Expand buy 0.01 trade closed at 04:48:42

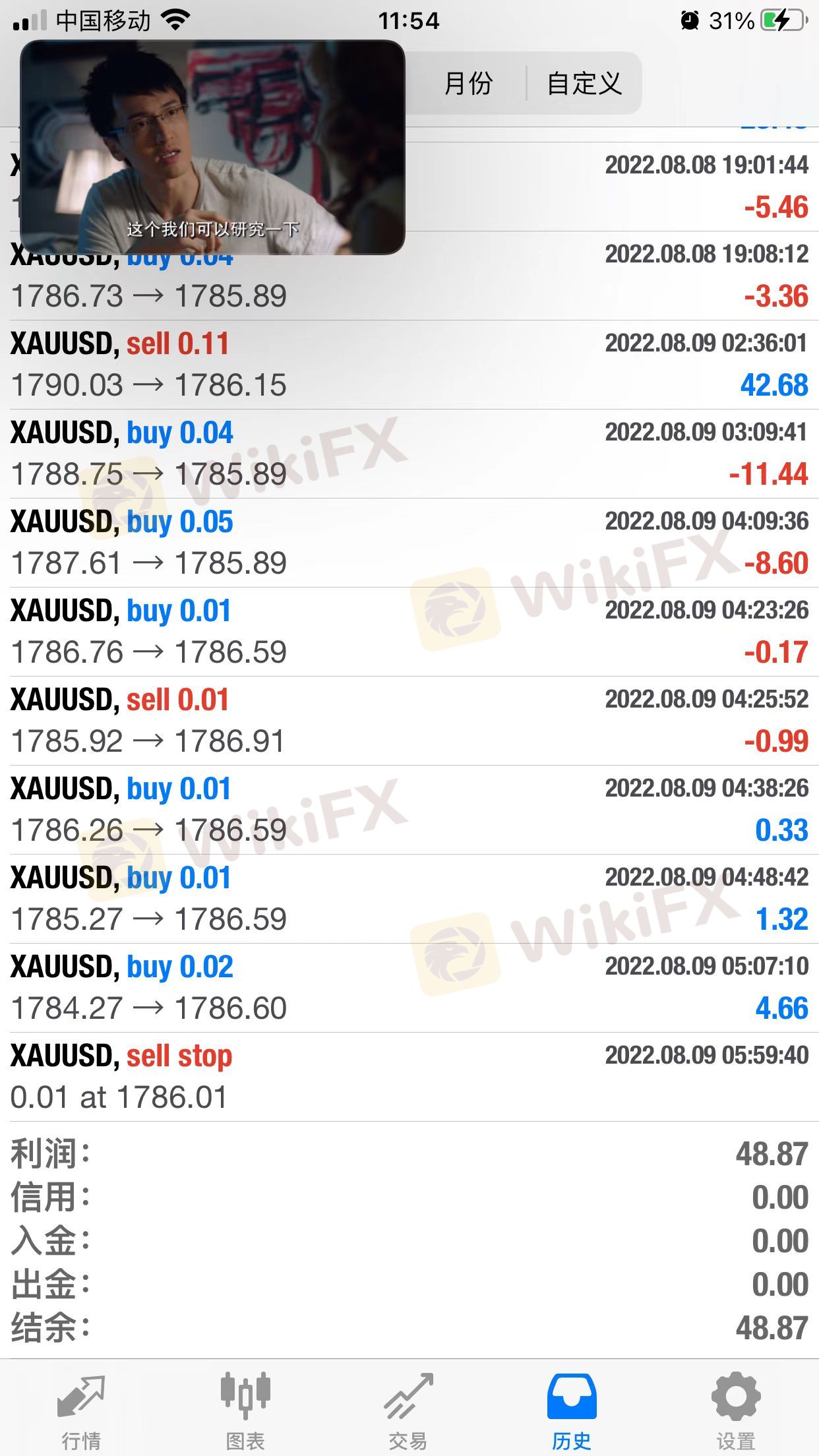tap(409, 899)
